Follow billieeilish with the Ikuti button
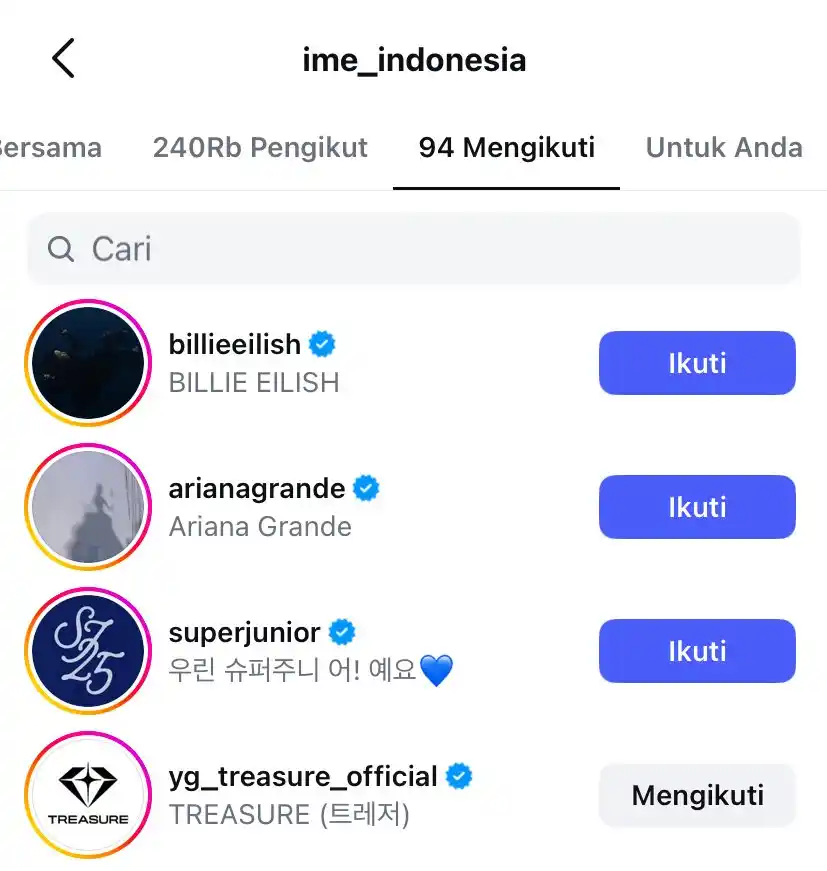 pos(697,363)
